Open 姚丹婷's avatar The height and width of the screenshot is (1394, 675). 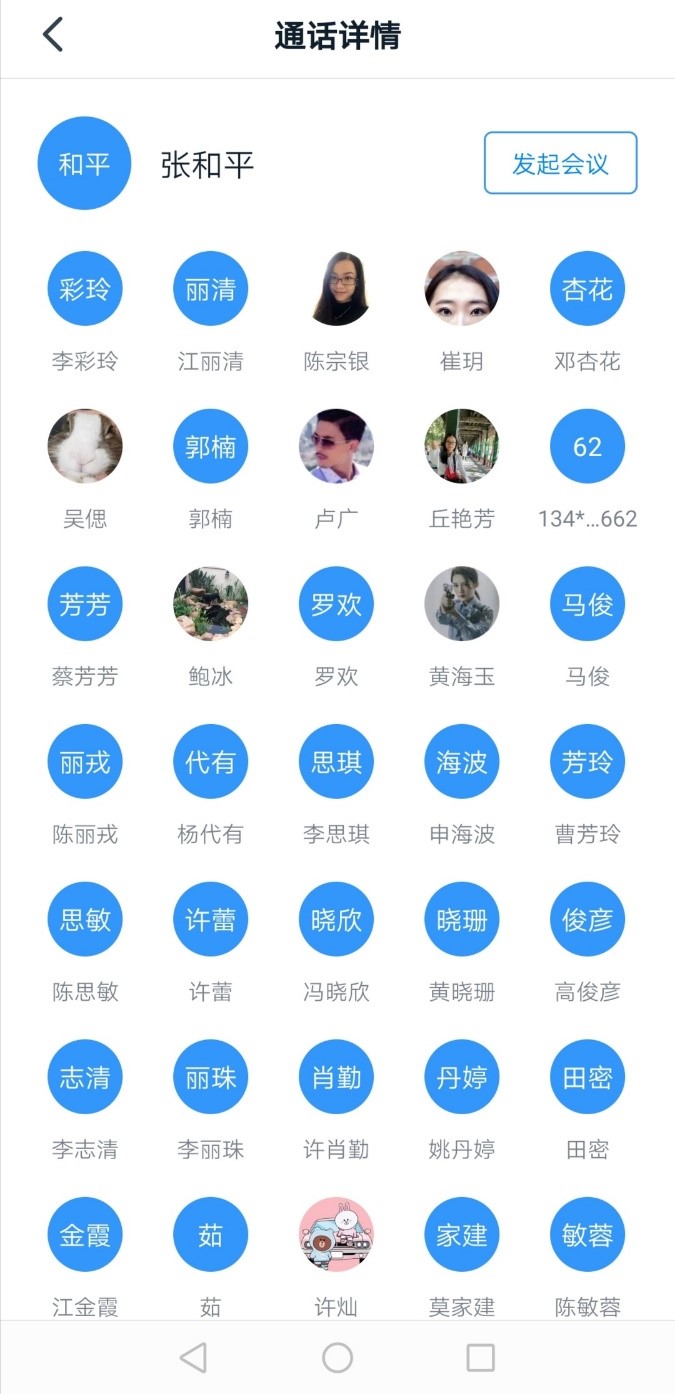[x=462, y=1077]
